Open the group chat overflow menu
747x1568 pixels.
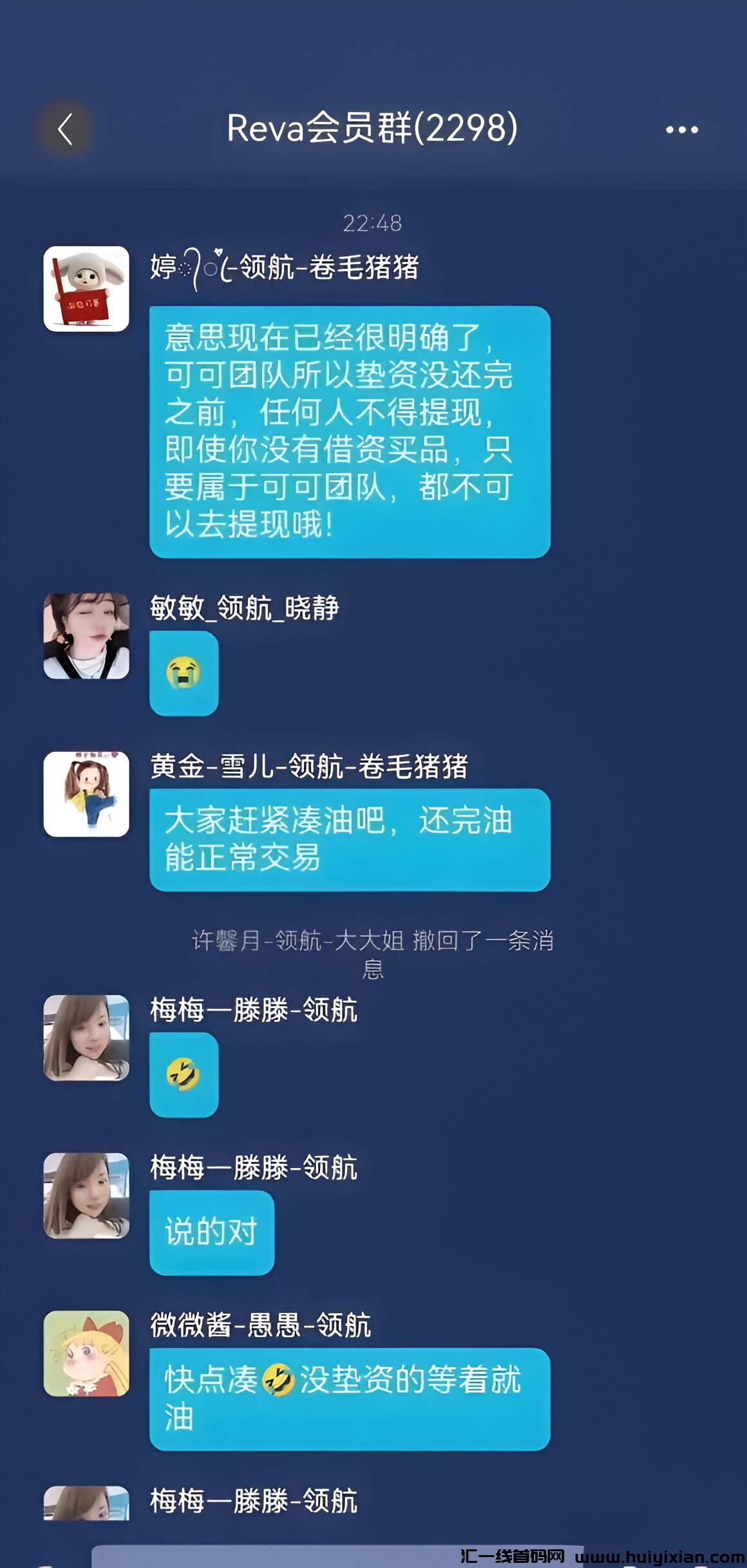pyautogui.click(x=681, y=129)
